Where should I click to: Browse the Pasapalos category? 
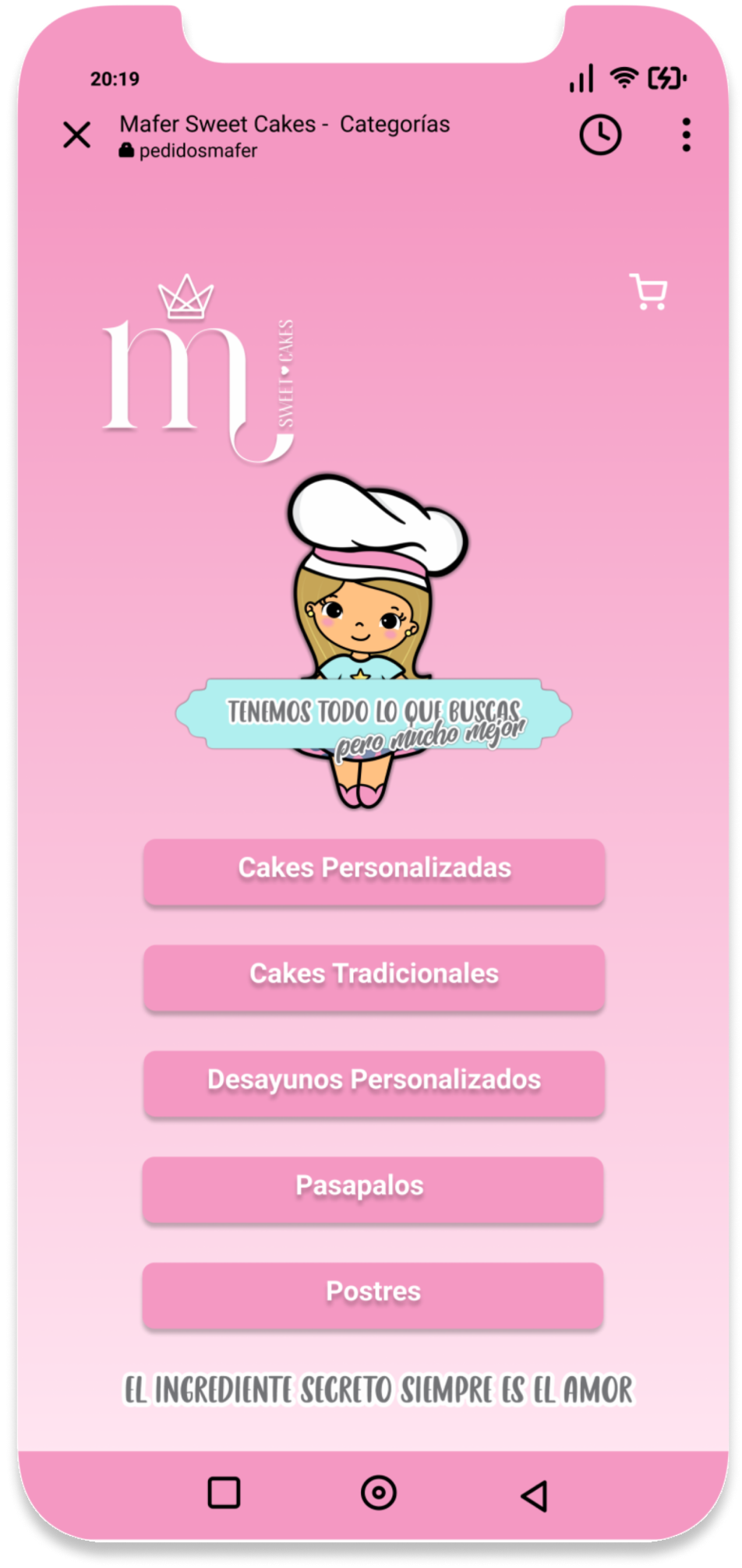coord(373,1189)
